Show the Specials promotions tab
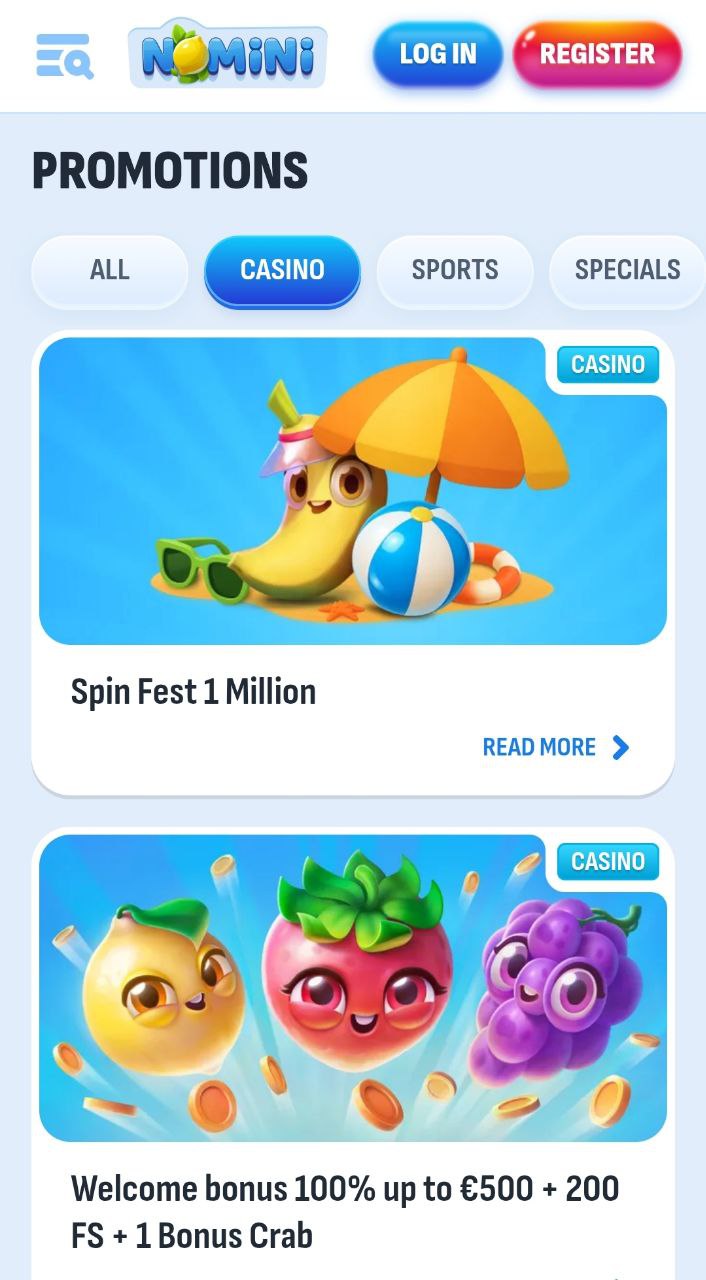The image size is (706, 1280). click(628, 270)
